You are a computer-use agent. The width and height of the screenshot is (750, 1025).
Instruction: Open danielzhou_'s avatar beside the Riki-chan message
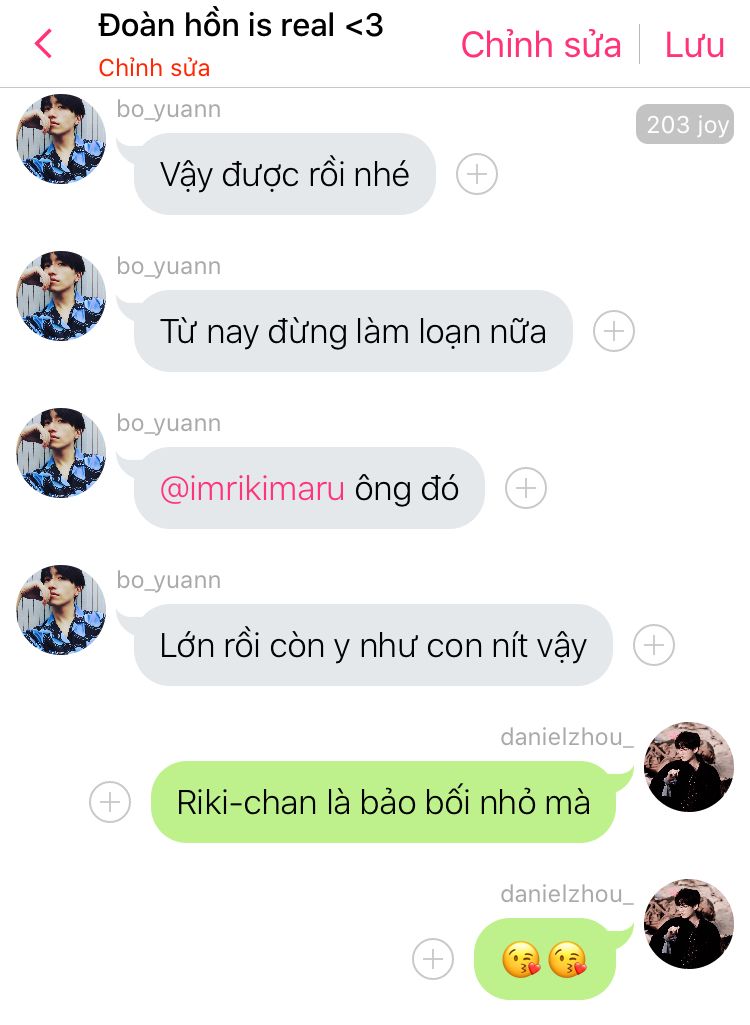tap(689, 767)
